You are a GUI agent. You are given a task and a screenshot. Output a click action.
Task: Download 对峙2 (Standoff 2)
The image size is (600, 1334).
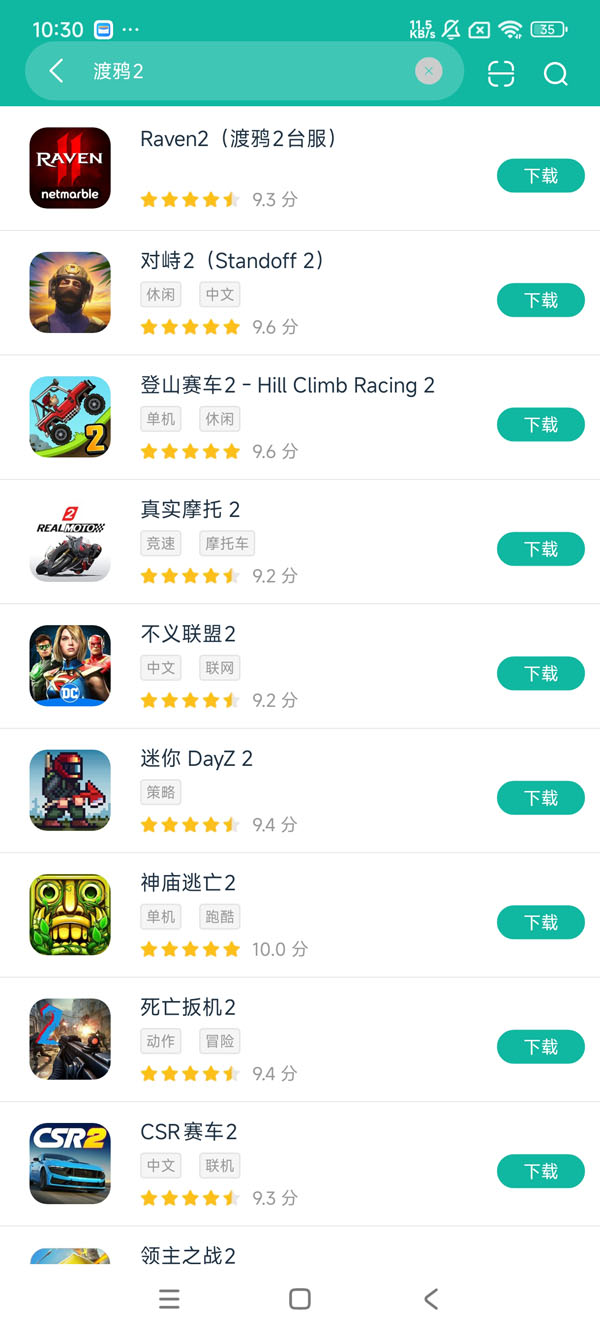coord(540,300)
